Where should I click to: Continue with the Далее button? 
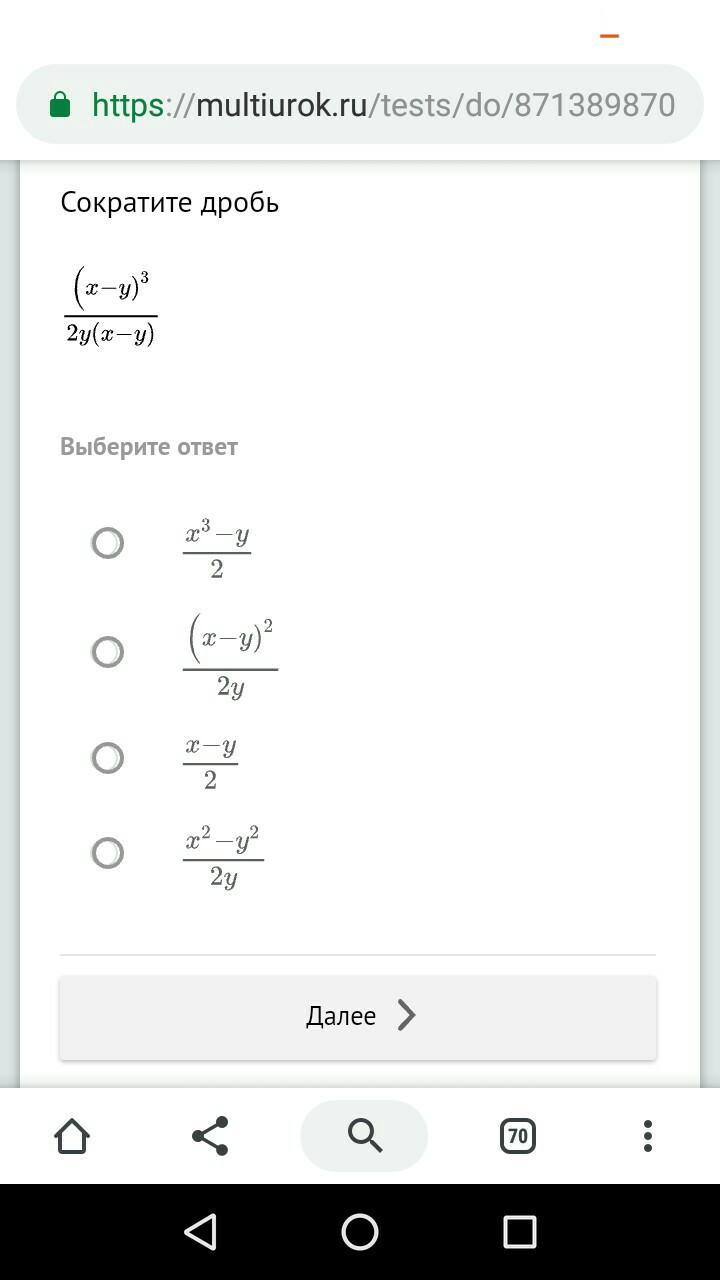(x=358, y=1017)
